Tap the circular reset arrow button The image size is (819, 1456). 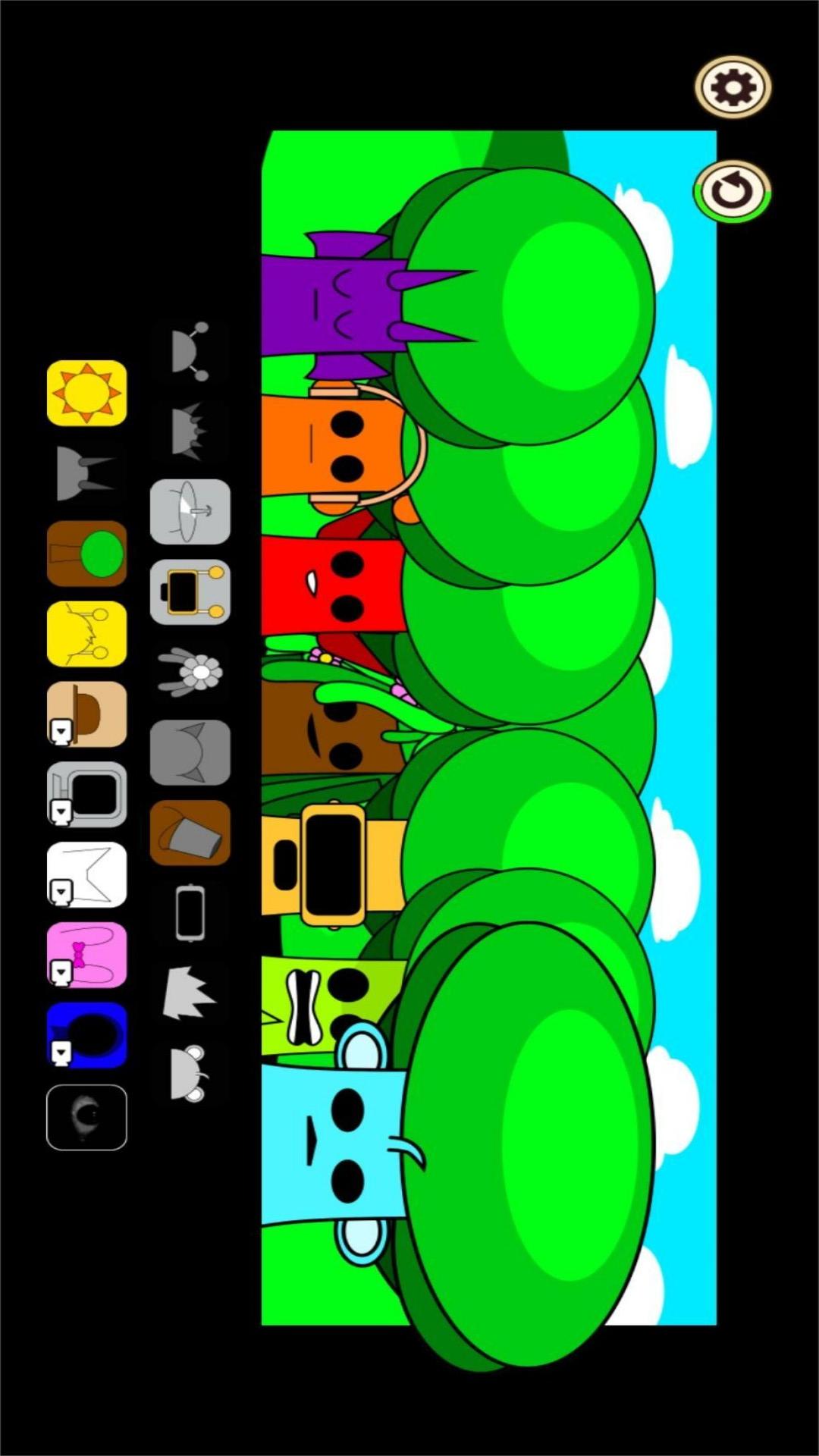[733, 191]
